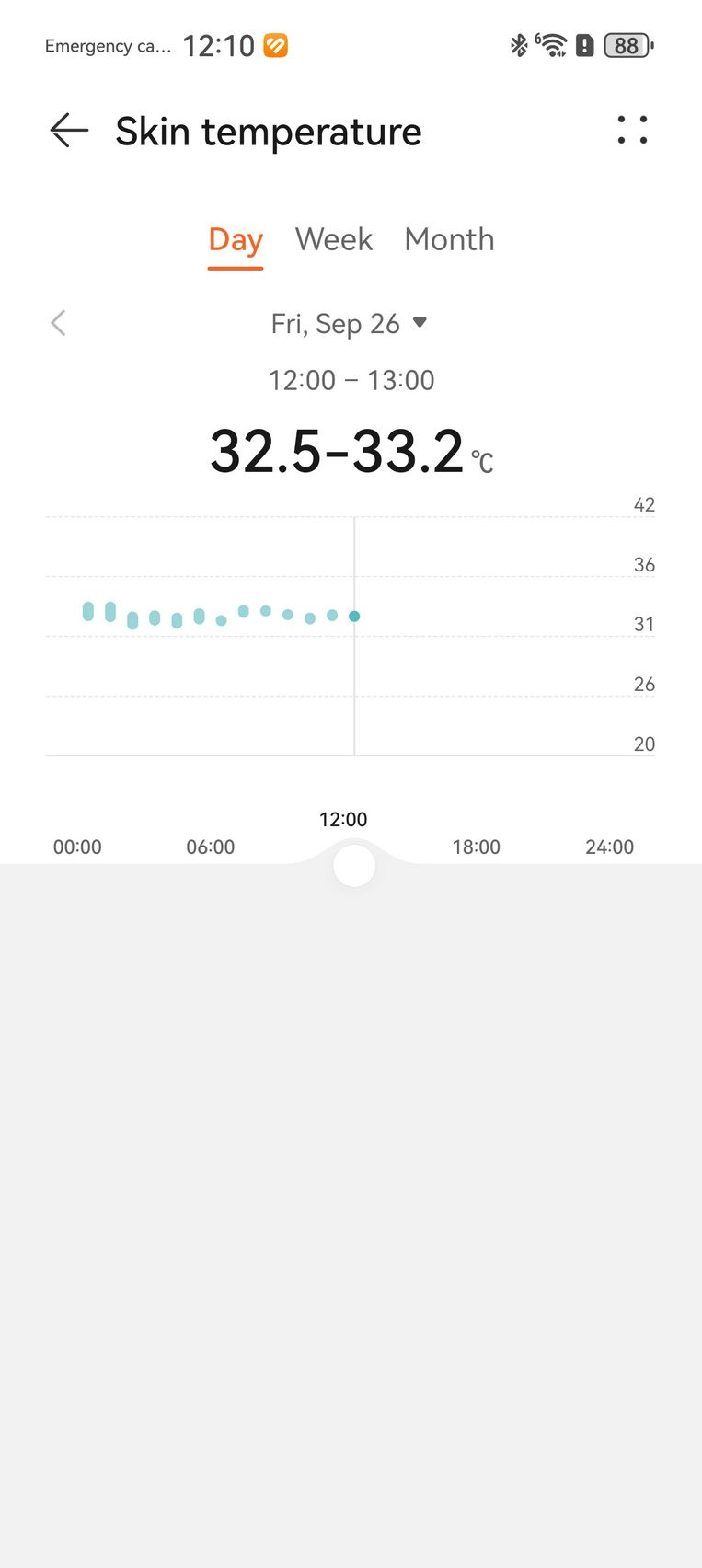Switch to the Week tab

tap(334, 239)
